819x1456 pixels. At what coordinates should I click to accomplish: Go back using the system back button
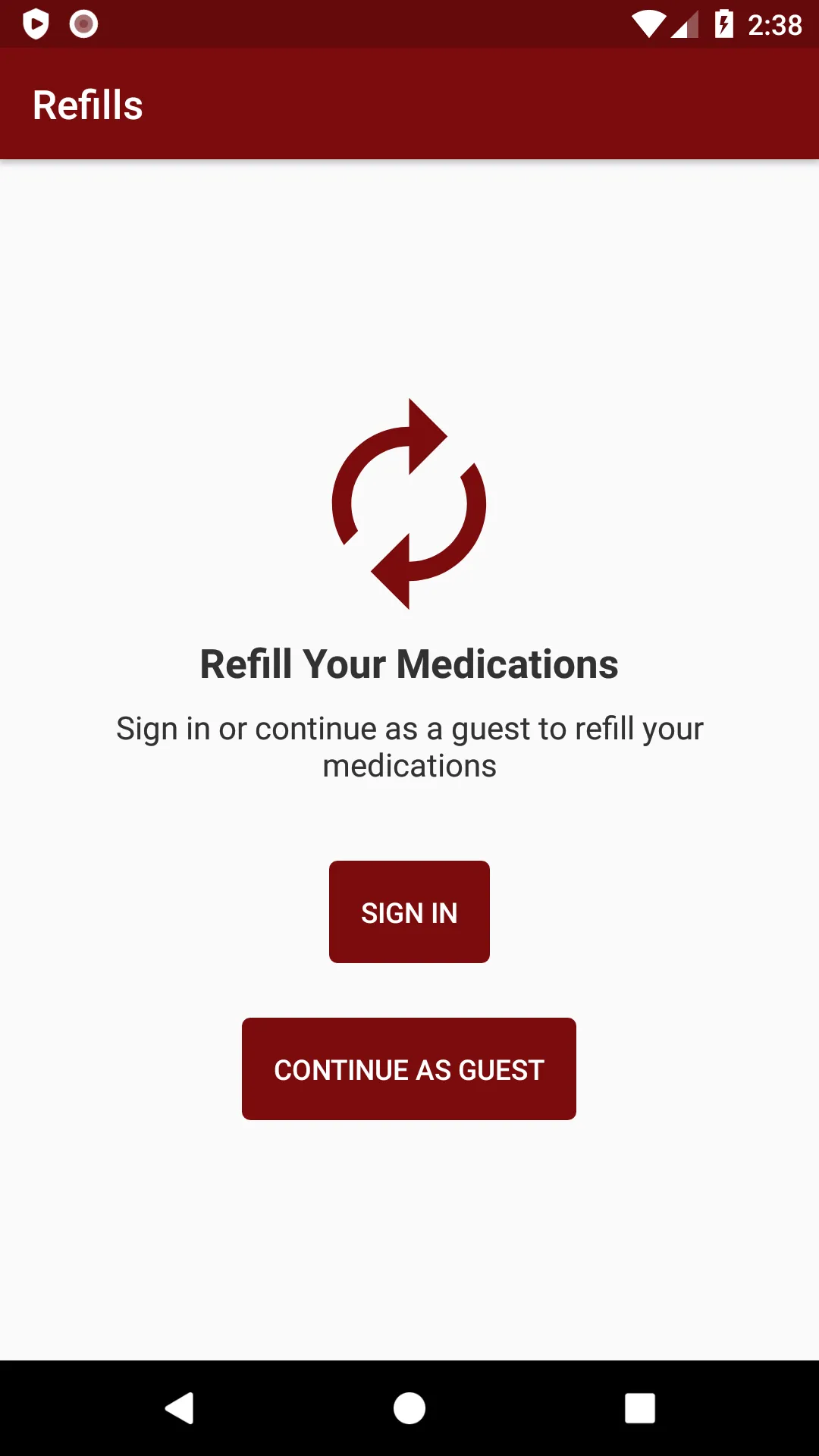point(180,1408)
